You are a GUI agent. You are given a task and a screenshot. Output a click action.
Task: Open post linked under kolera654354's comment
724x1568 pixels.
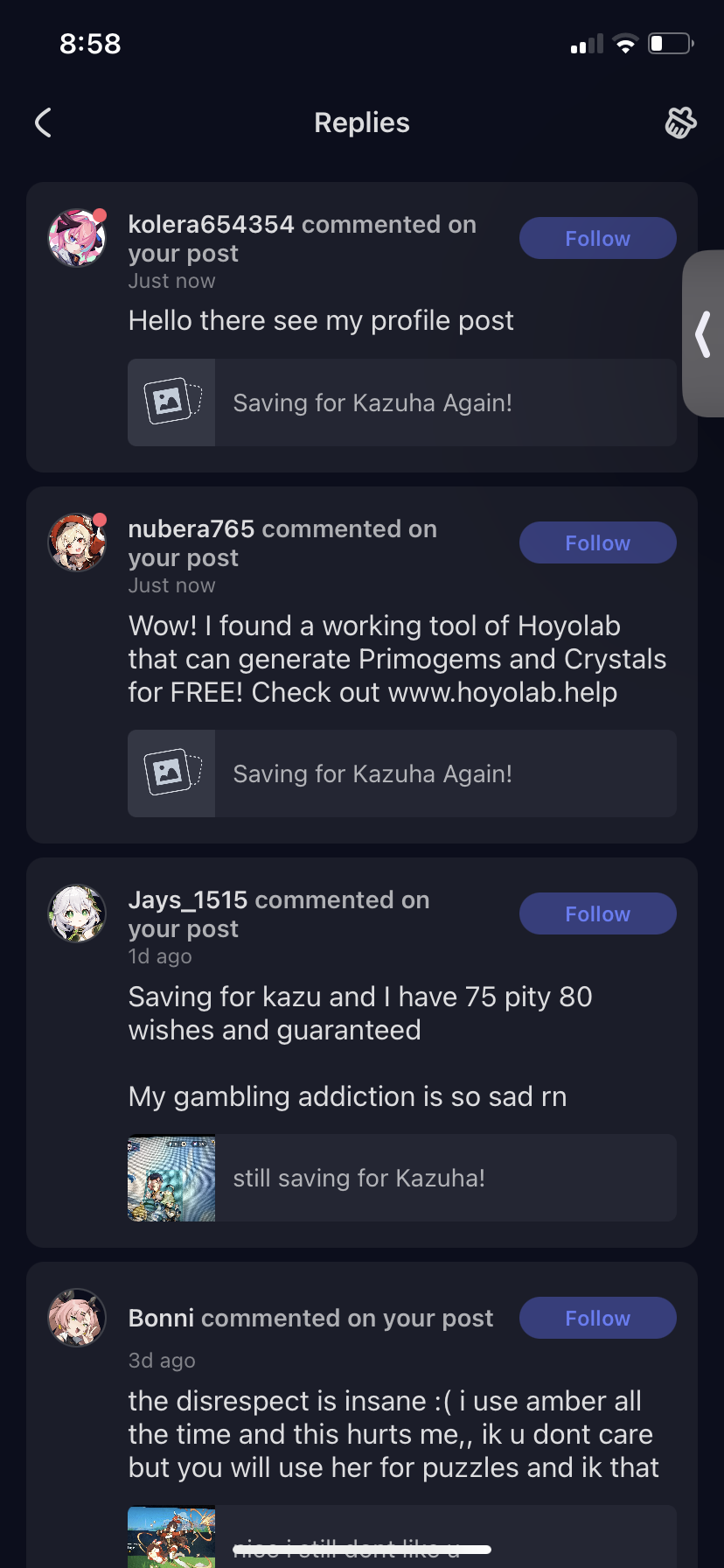click(402, 402)
